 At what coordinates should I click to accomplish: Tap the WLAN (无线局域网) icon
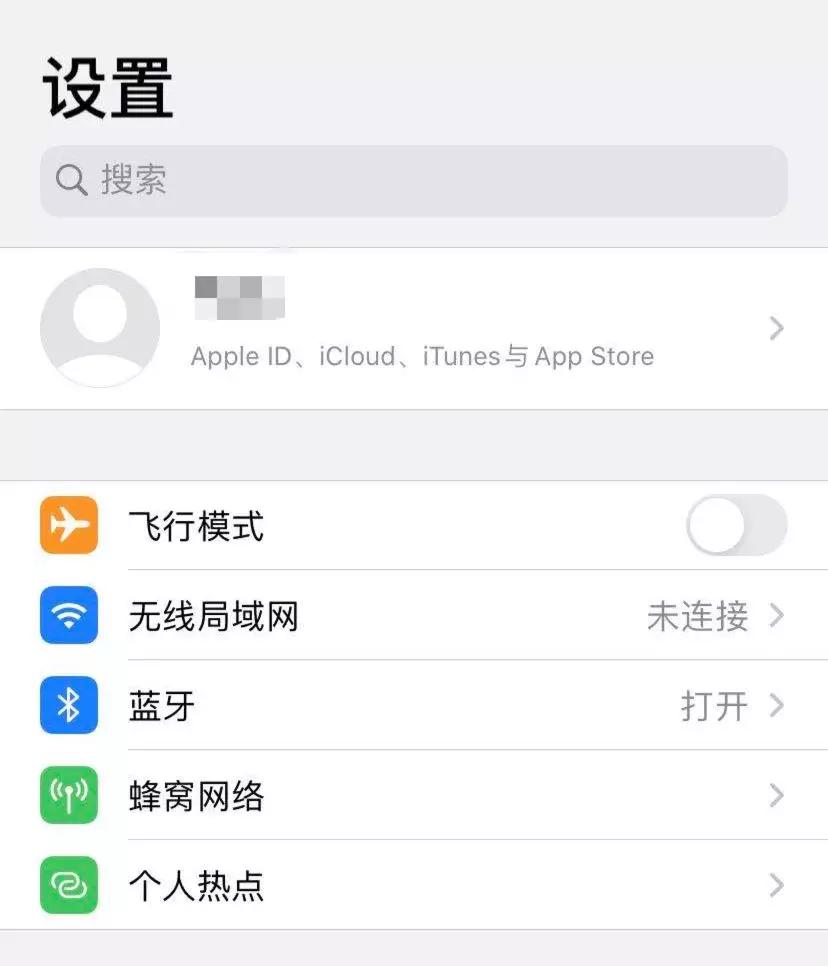[68, 616]
